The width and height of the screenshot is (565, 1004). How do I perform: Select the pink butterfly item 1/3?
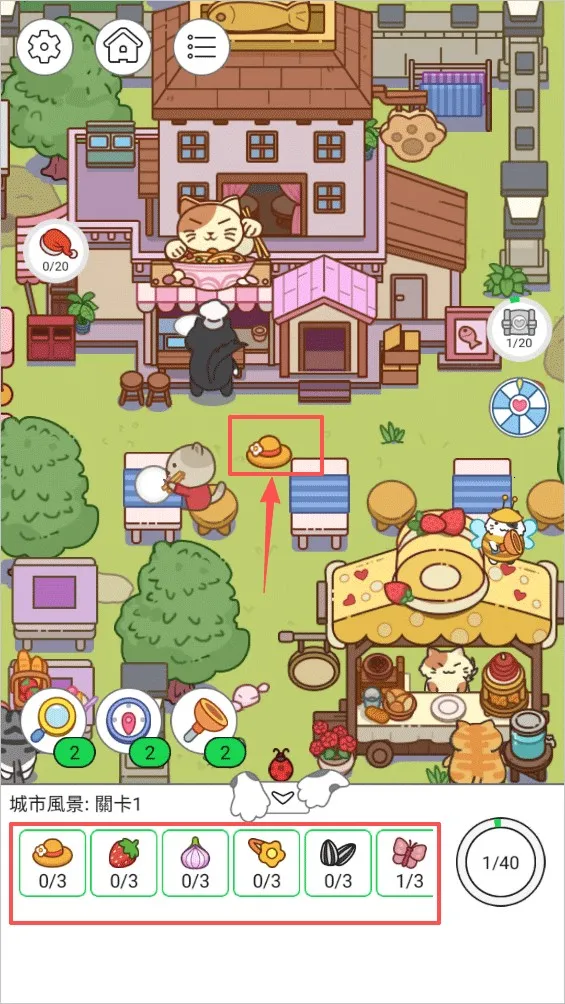point(407,862)
